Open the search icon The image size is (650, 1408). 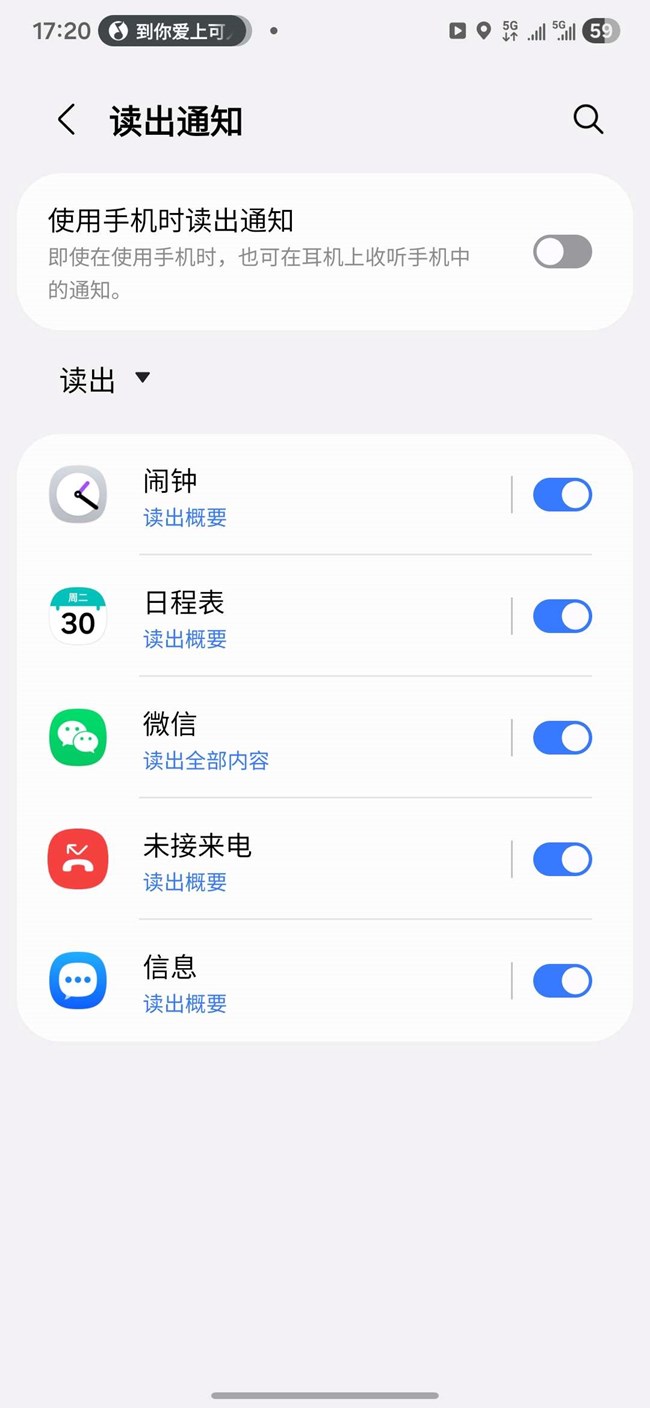pyautogui.click(x=588, y=120)
